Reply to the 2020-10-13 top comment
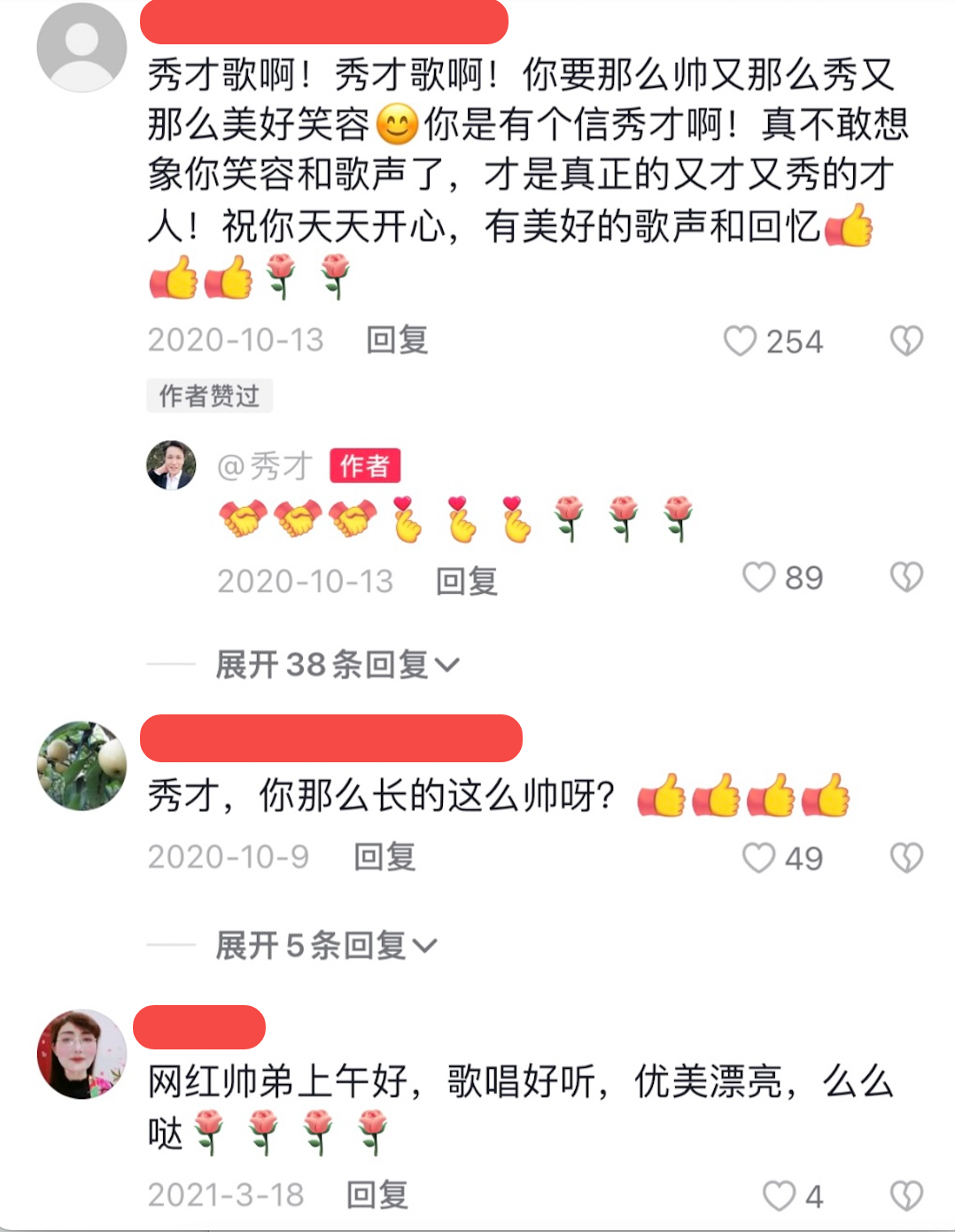 [397, 340]
